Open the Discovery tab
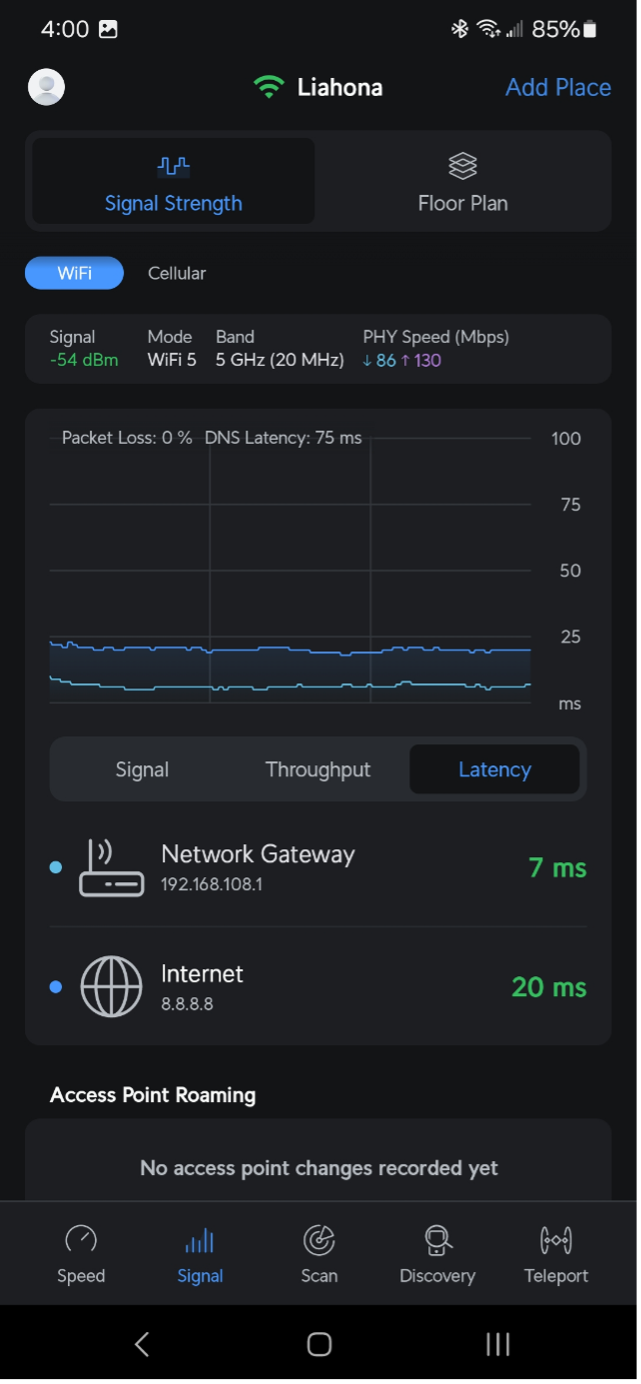This screenshot has width=641, height=1384. click(x=437, y=1254)
